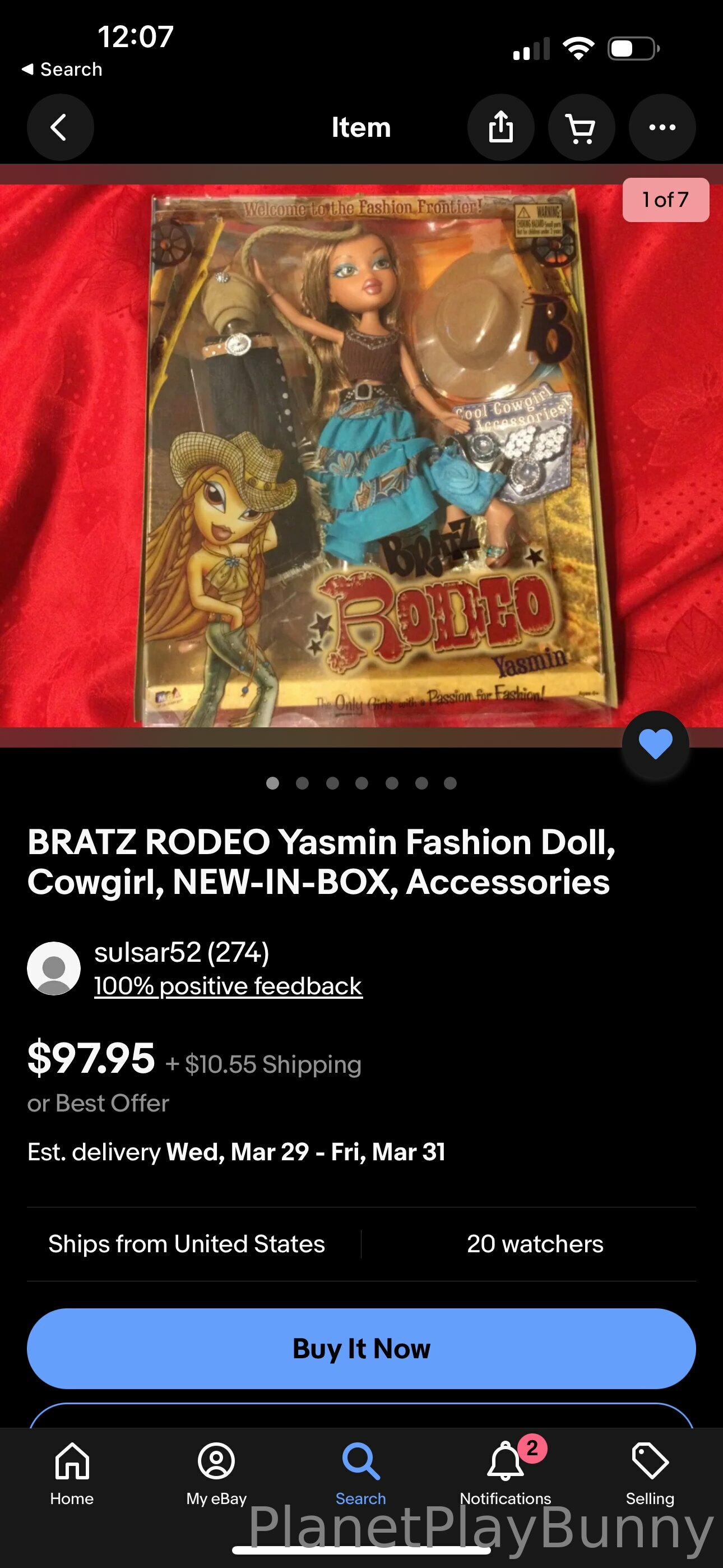Open the Notifications tab
Viewport: 723px width, 1568px height.
(x=505, y=1472)
